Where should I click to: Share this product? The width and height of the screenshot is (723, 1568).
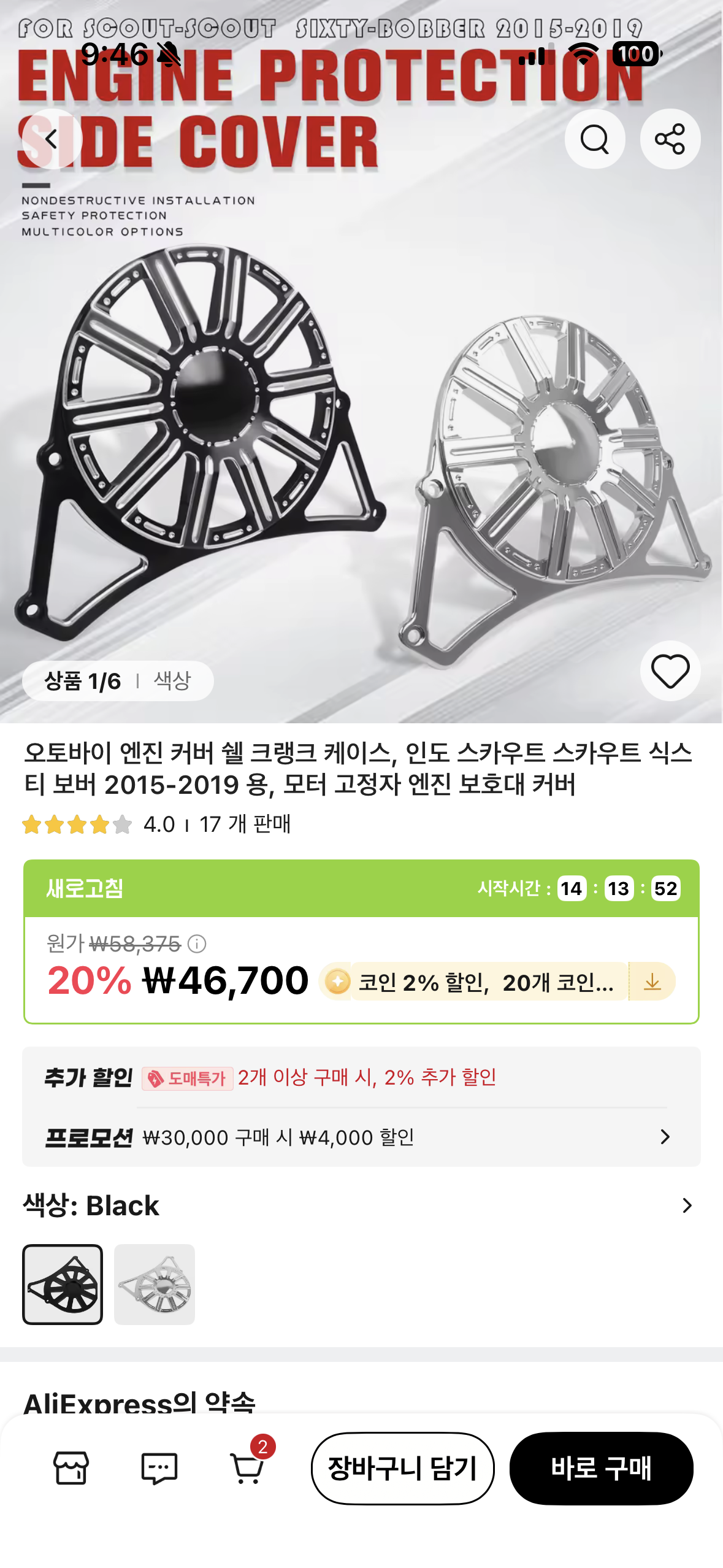pos(670,139)
